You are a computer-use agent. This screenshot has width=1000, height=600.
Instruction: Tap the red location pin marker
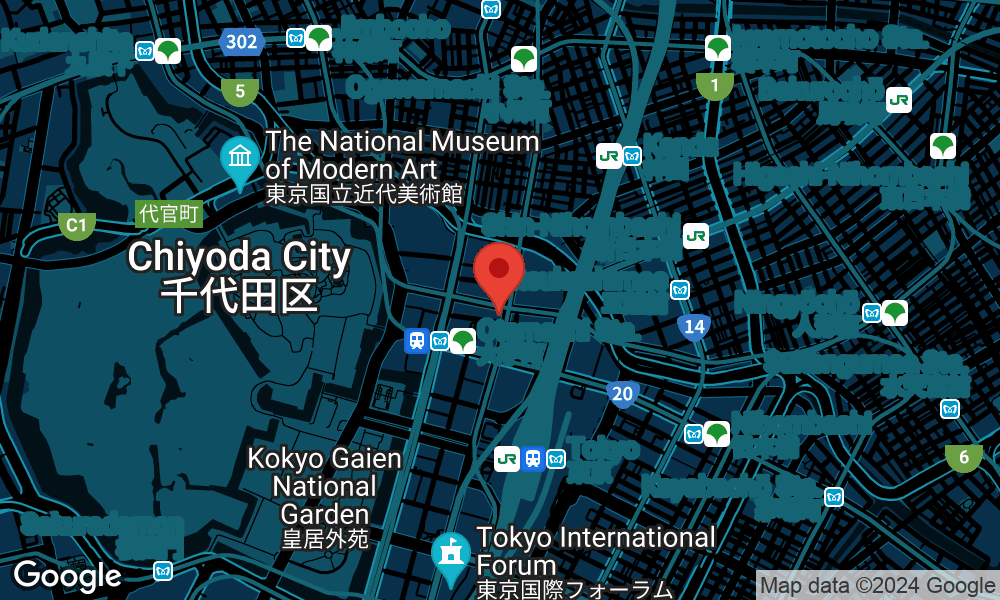coord(499,271)
